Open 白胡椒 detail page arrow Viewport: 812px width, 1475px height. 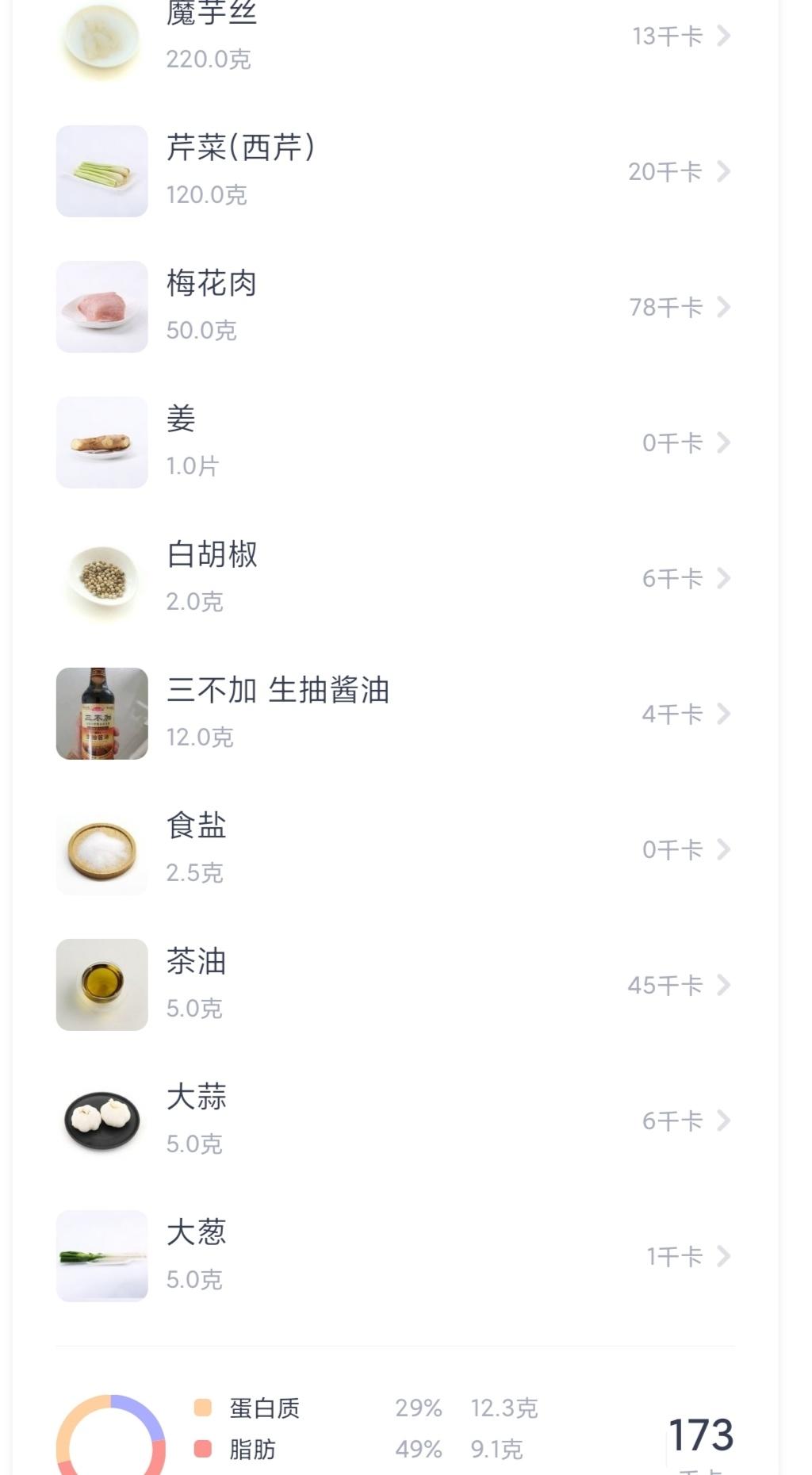coord(722,579)
